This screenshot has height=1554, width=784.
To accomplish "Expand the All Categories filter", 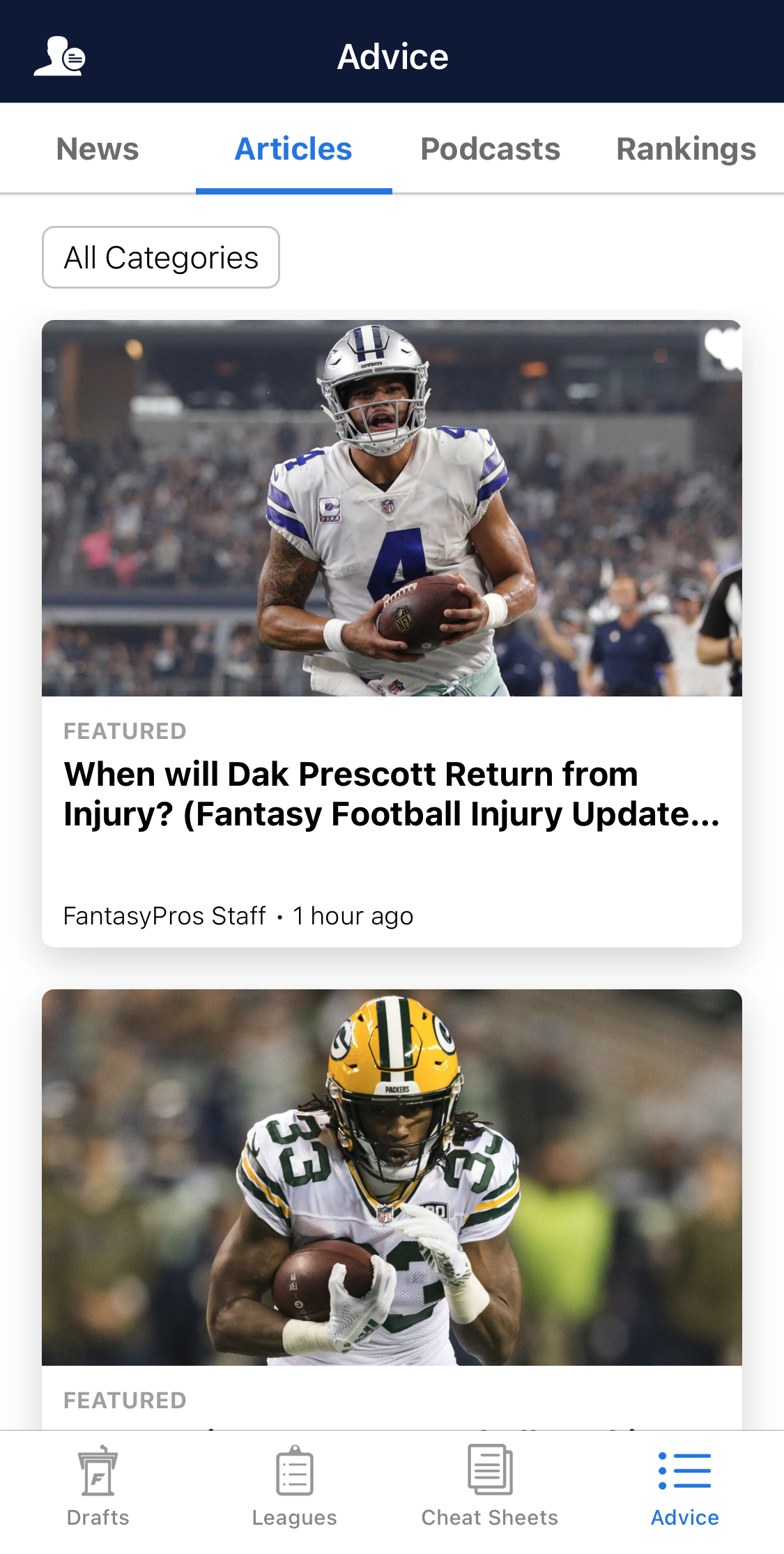I will [161, 257].
